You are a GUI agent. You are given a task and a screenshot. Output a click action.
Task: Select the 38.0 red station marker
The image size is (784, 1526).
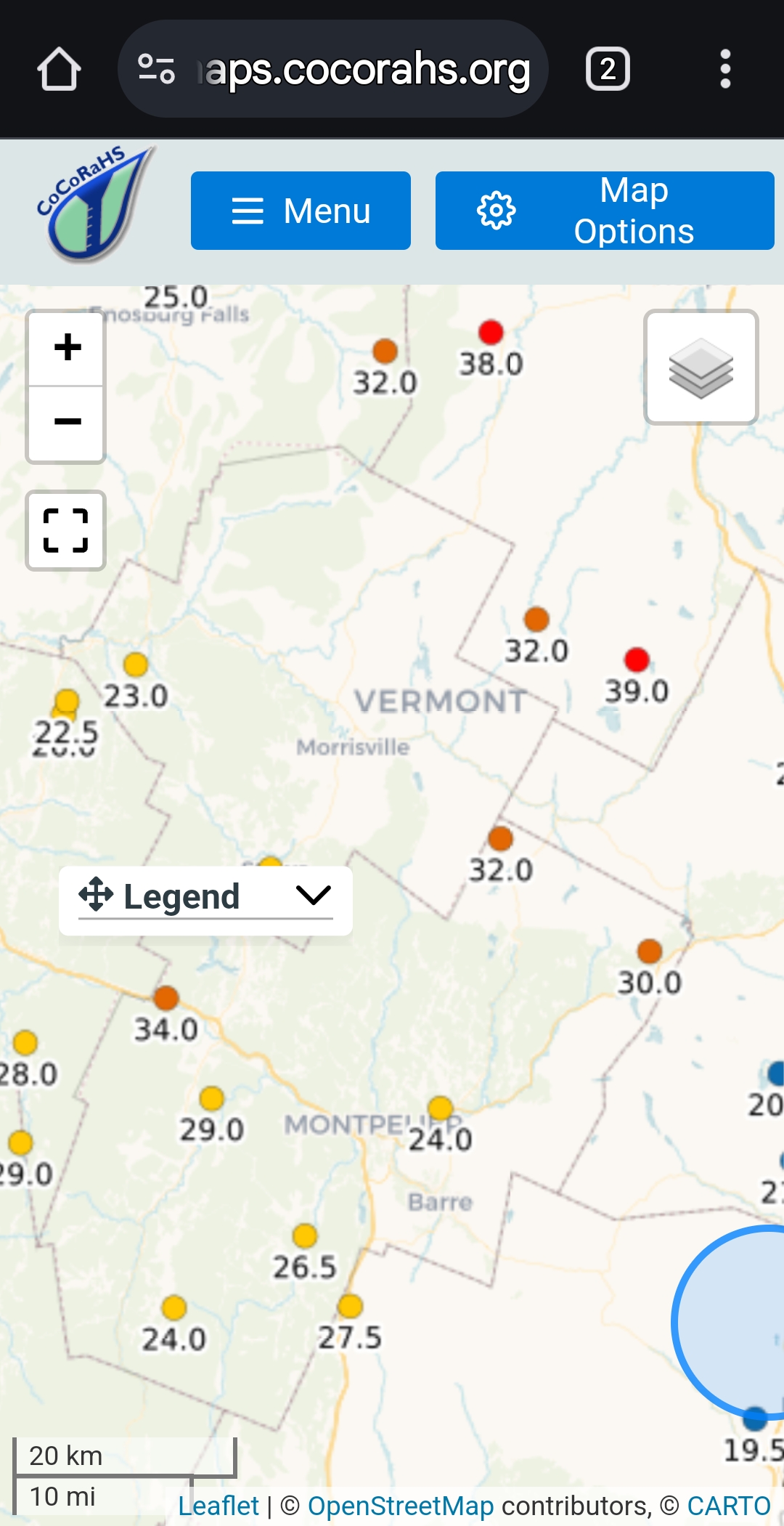click(x=491, y=333)
